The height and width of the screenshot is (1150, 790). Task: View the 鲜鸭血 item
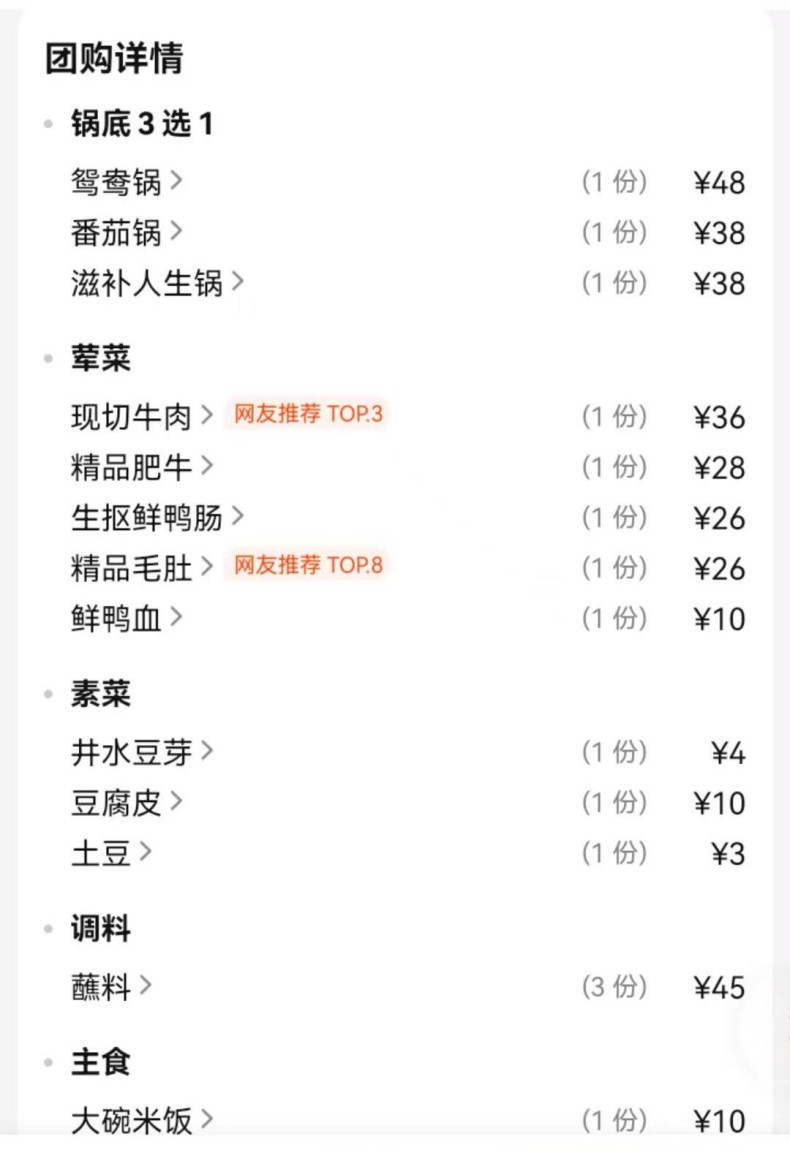coord(127,618)
